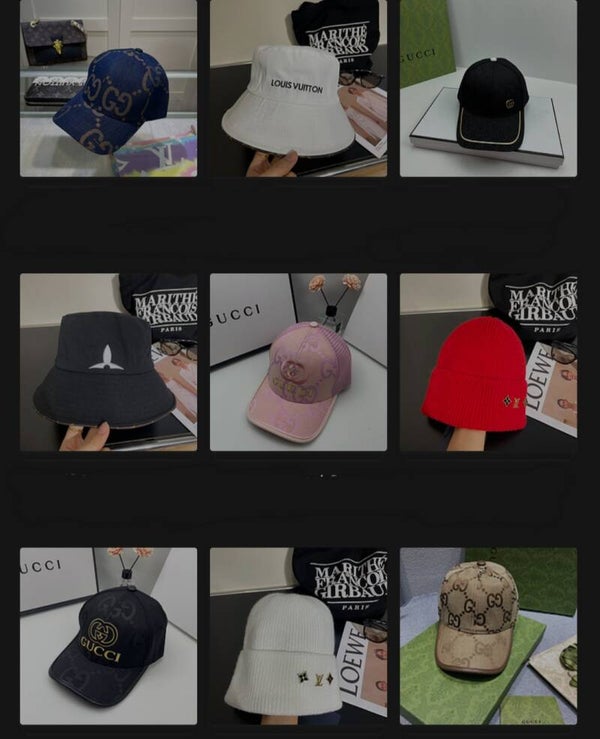Screen dimensions: 600x739
Task: Open the black Gucci logo cap
Action: pyautogui.click(x=108, y=636)
